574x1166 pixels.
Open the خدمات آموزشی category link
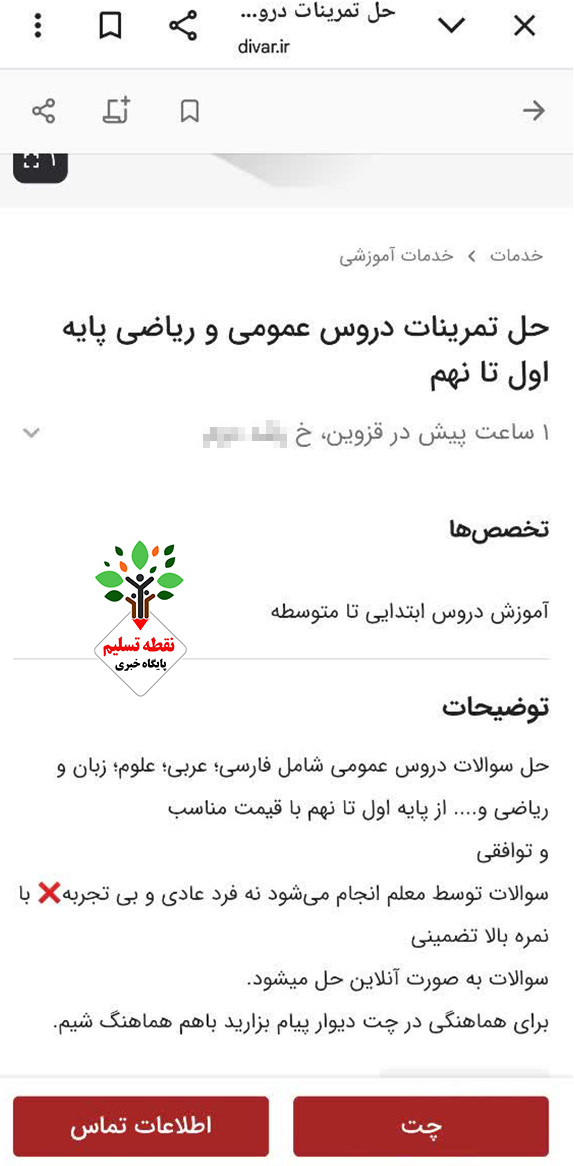tap(396, 256)
